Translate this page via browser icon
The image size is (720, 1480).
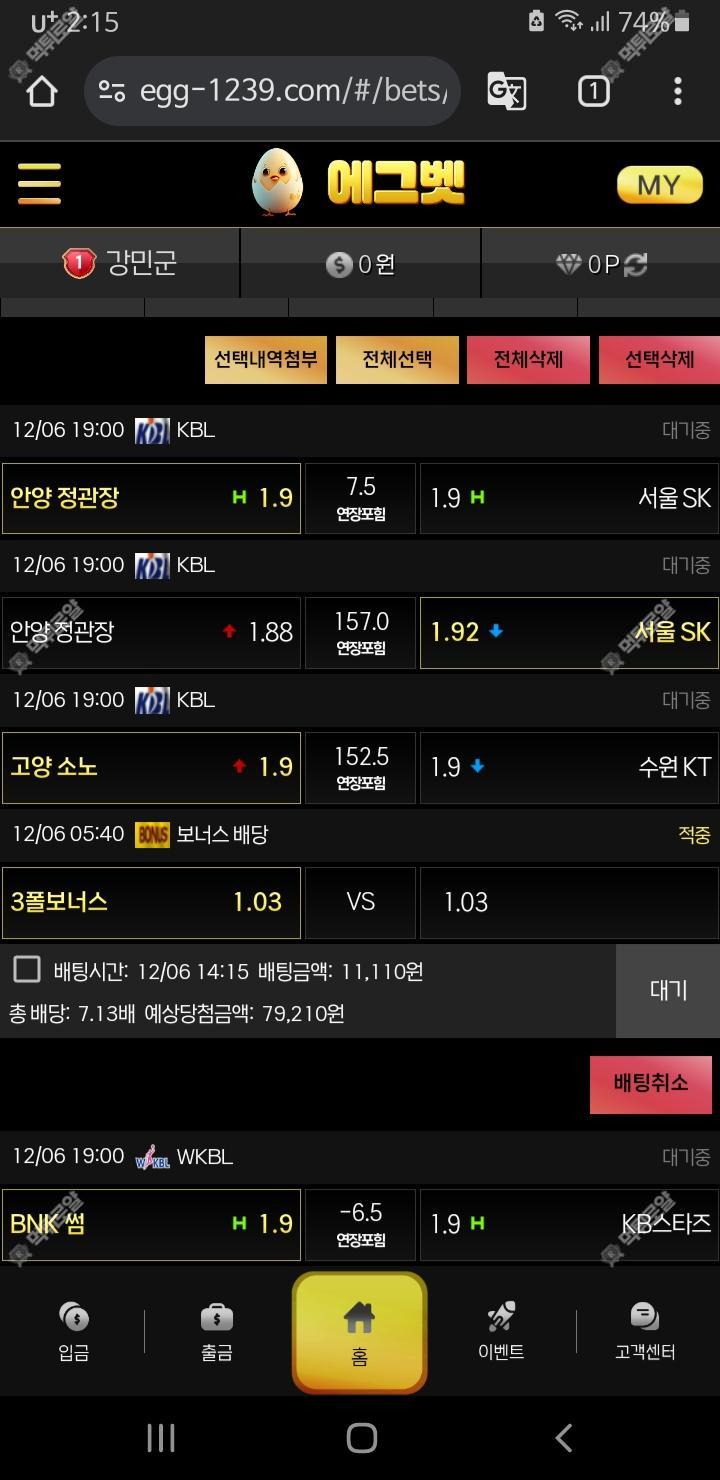click(x=506, y=91)
